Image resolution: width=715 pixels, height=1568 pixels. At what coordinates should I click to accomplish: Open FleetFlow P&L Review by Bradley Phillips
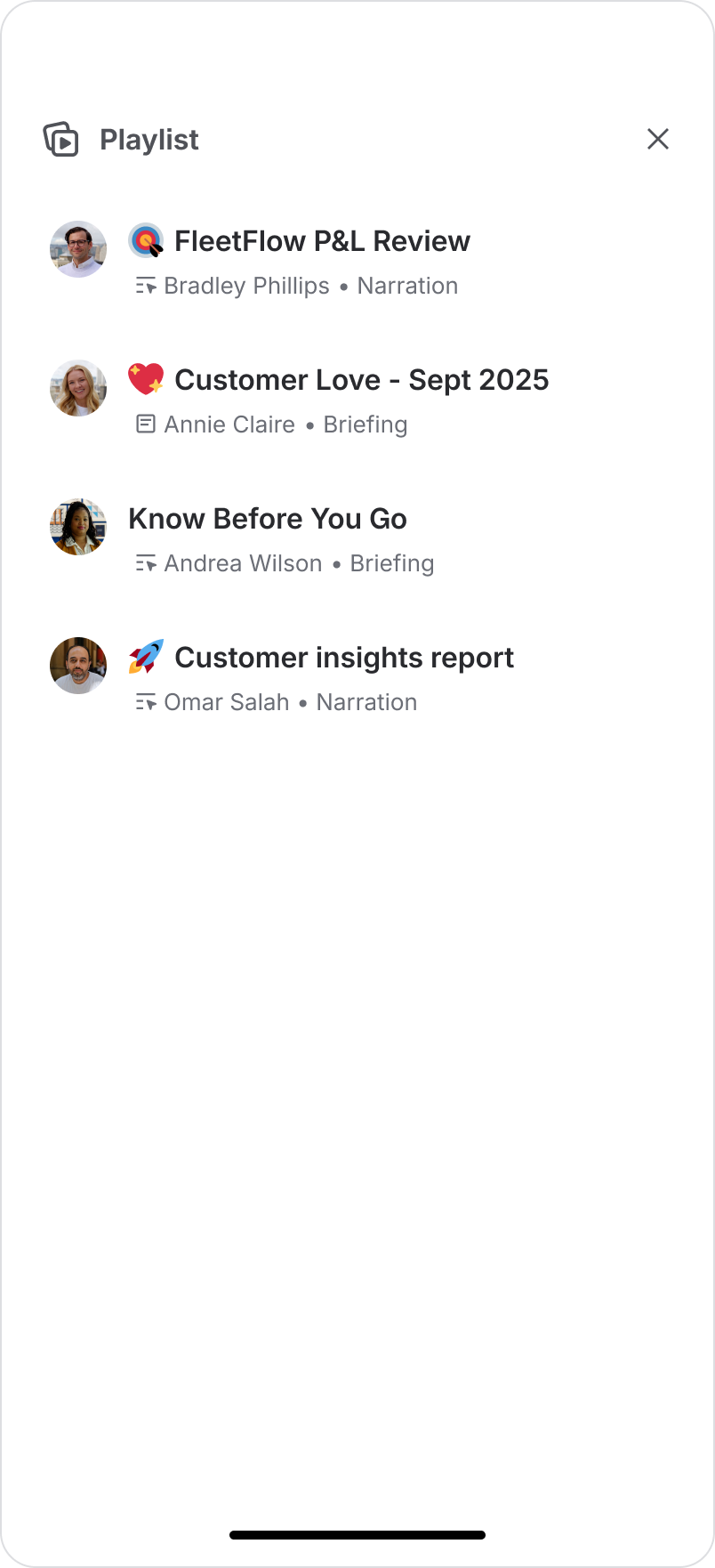[357, 262]
